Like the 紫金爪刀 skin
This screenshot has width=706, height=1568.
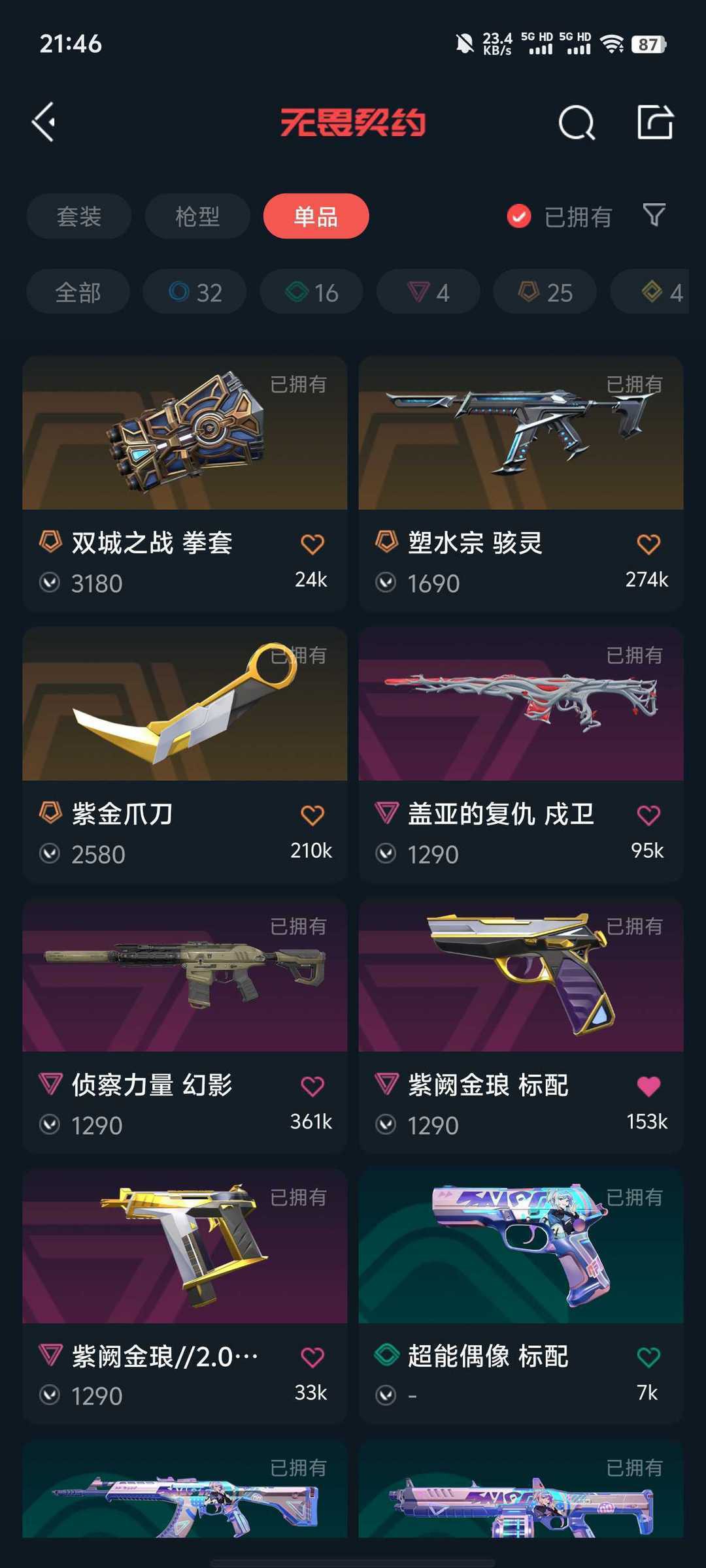pyautogui.click(x=312, y=815)
